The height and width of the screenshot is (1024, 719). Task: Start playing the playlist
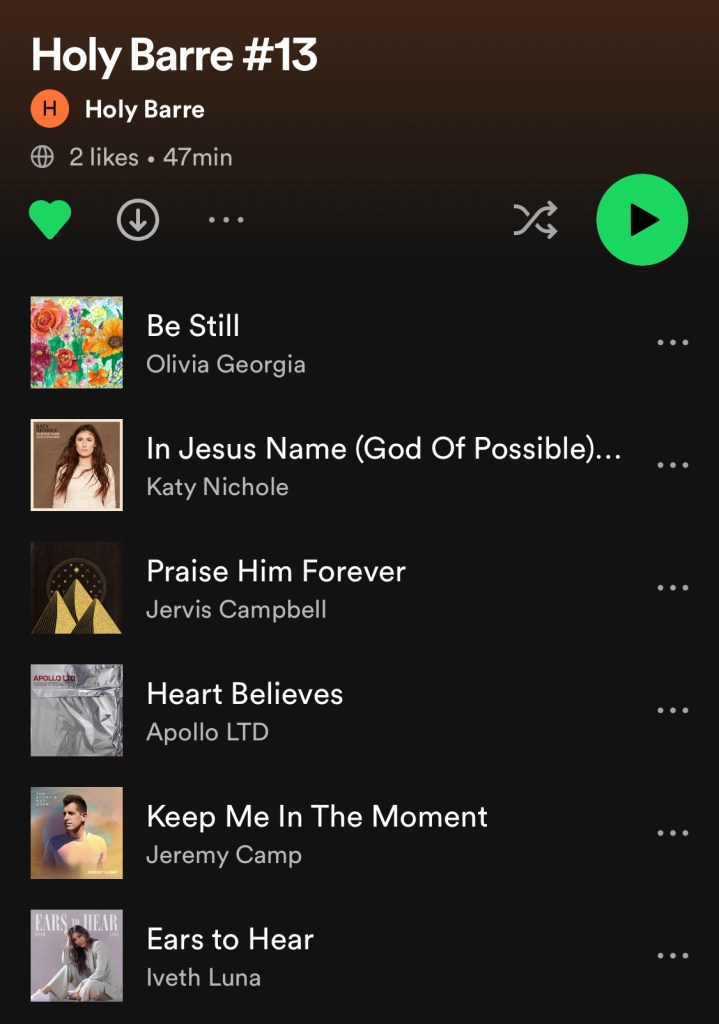tap(642, 220)
